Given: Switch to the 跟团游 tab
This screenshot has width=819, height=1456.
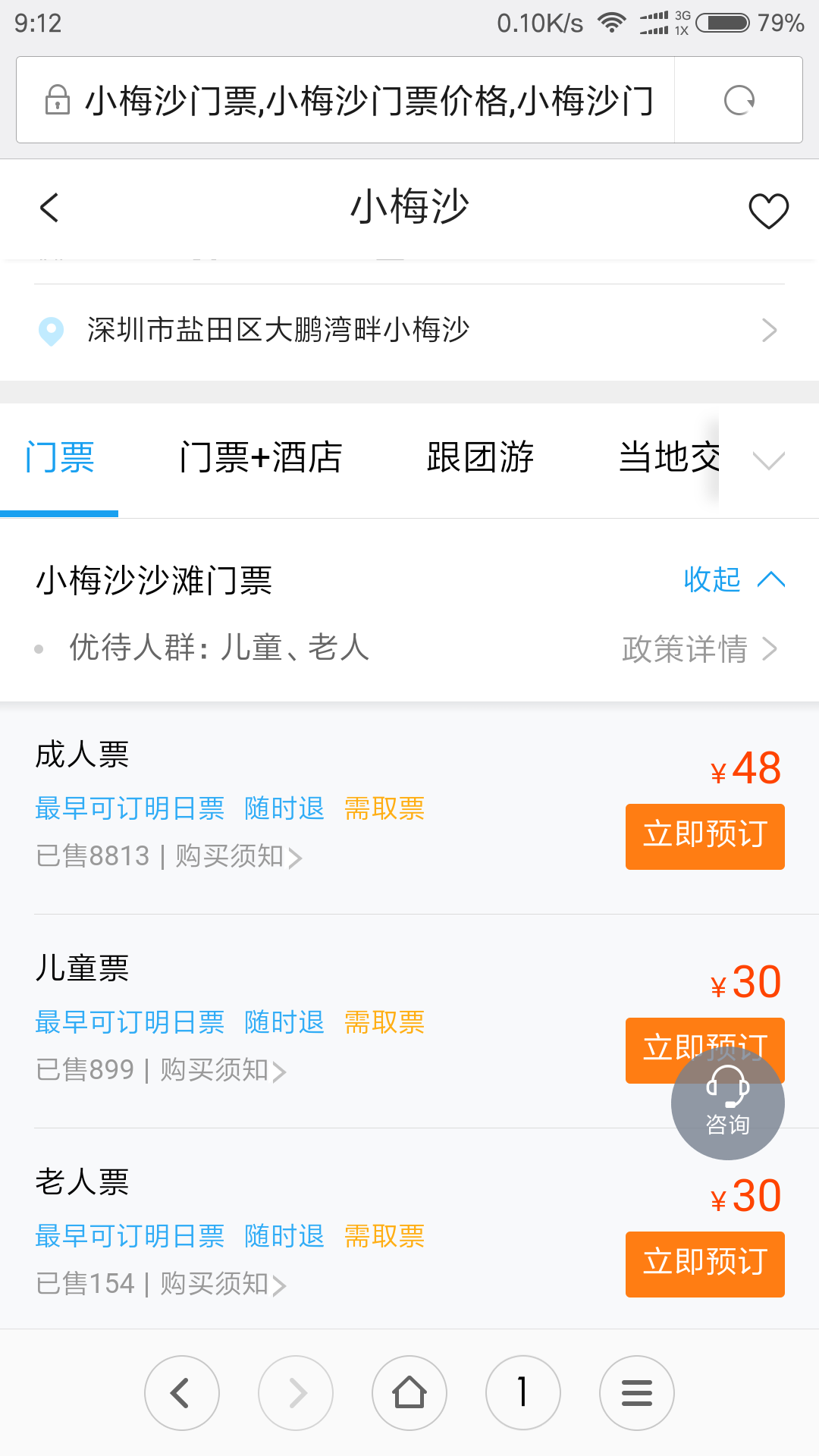Looking at the screenshot, I should 480,458.
